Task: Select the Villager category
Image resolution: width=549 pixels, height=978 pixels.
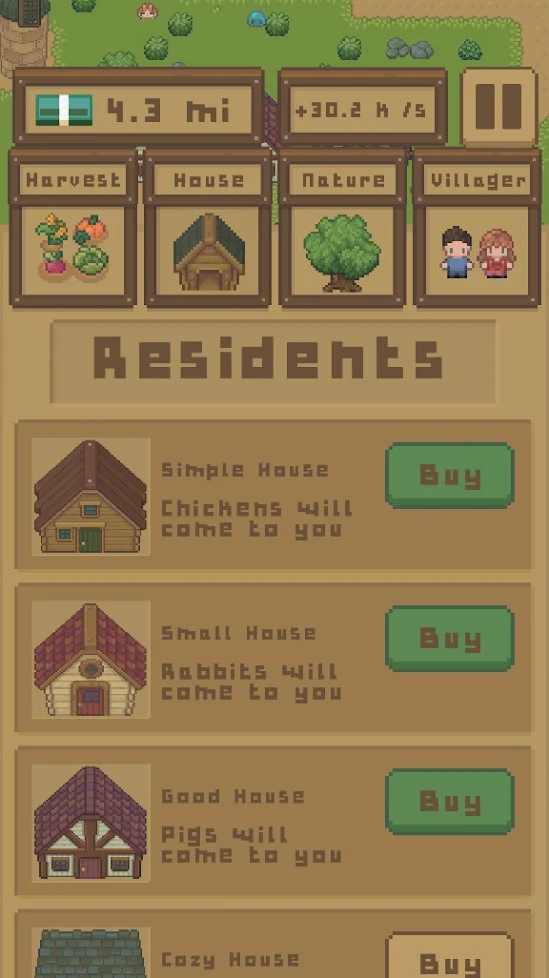Action: pyautogui.click(x=477, y=228)
